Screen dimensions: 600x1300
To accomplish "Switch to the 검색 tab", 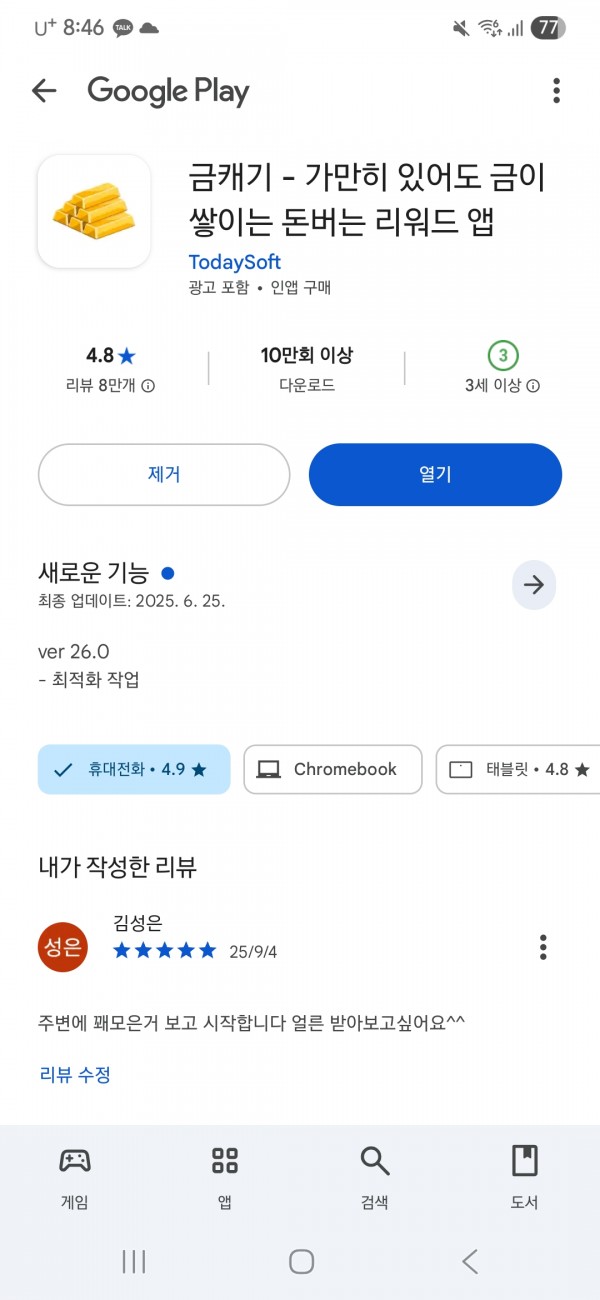I will tap(375, 1177).
